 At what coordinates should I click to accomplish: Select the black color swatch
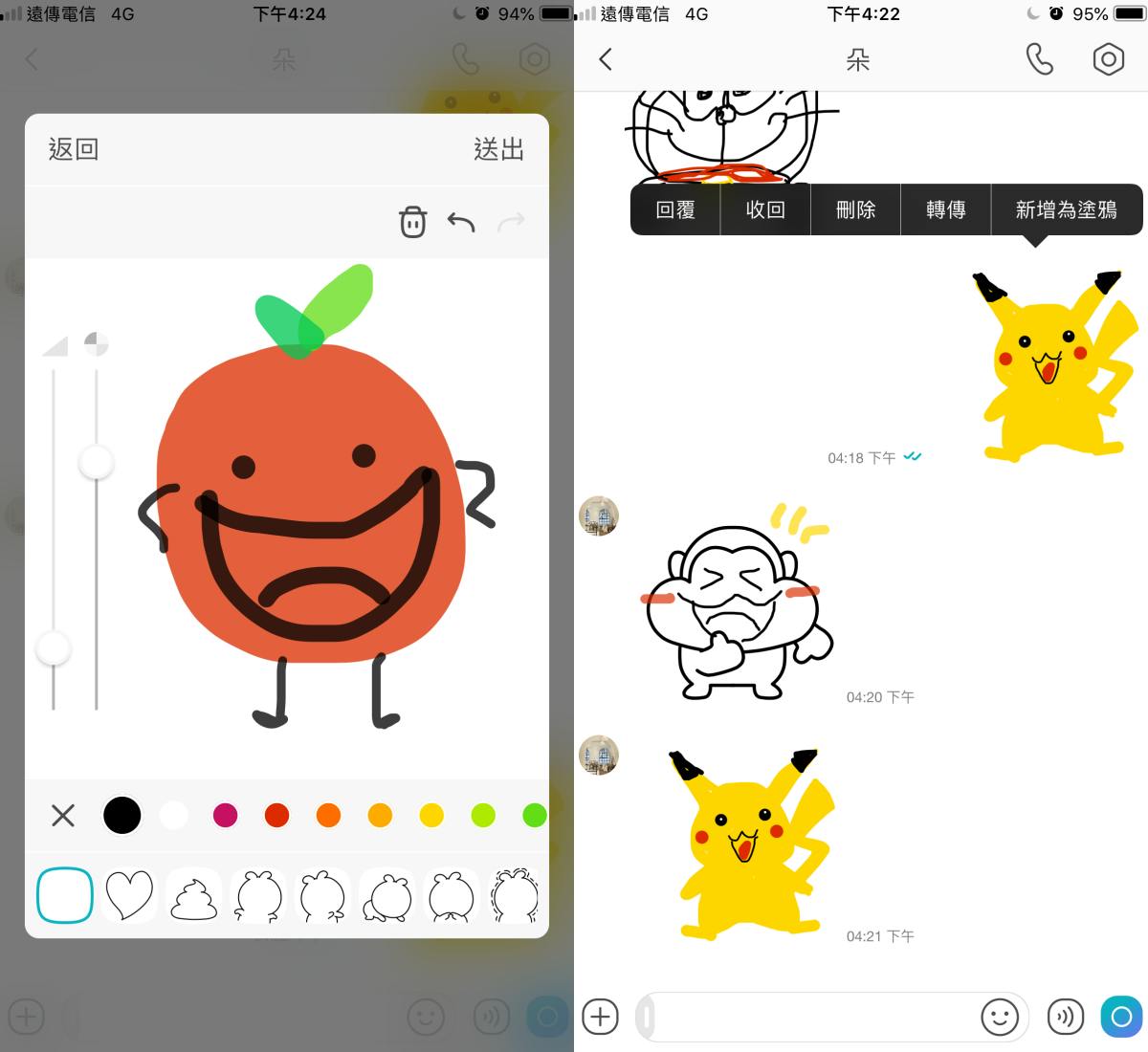tap(122, 816)
